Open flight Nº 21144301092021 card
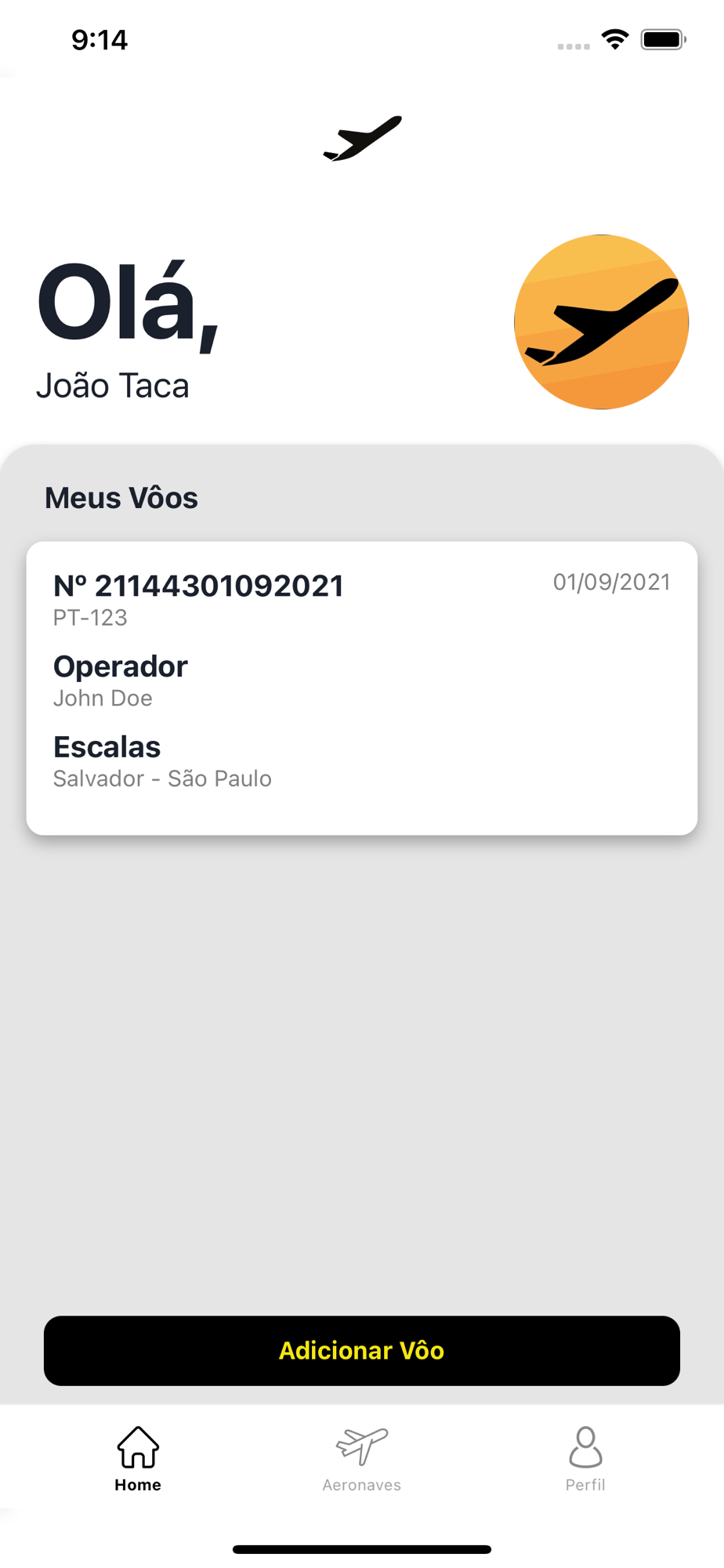The width and height of the screenshot is (724, 1568). (x=362, y=688)
